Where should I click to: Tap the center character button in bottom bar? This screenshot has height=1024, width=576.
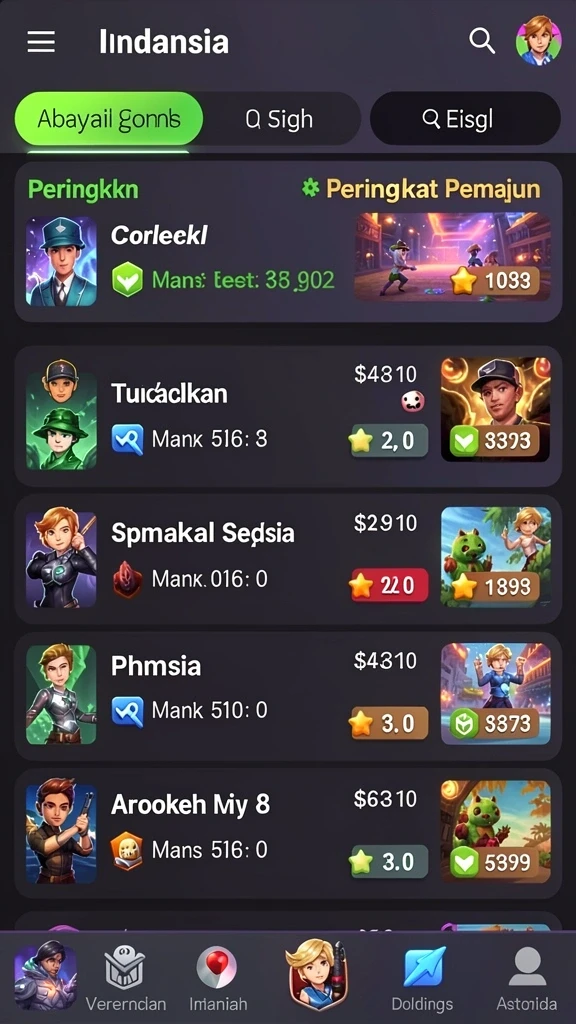316,974
